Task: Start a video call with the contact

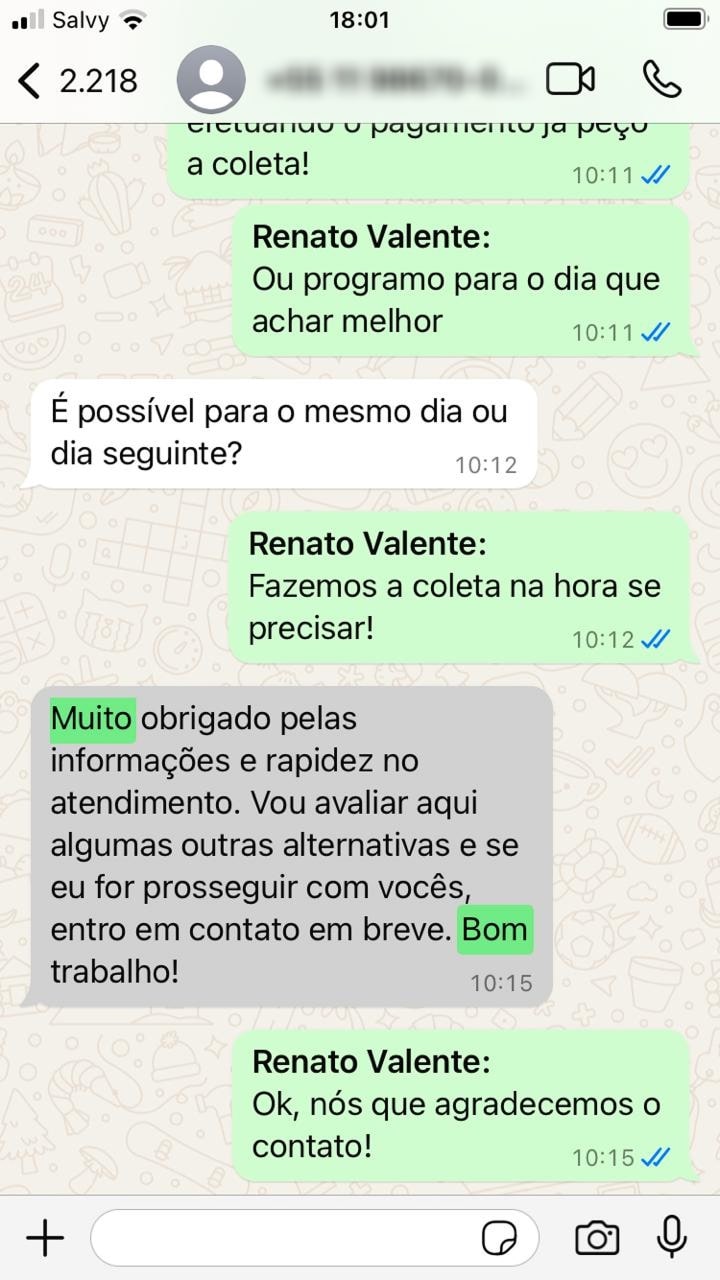Action: (x=570, y=78)
